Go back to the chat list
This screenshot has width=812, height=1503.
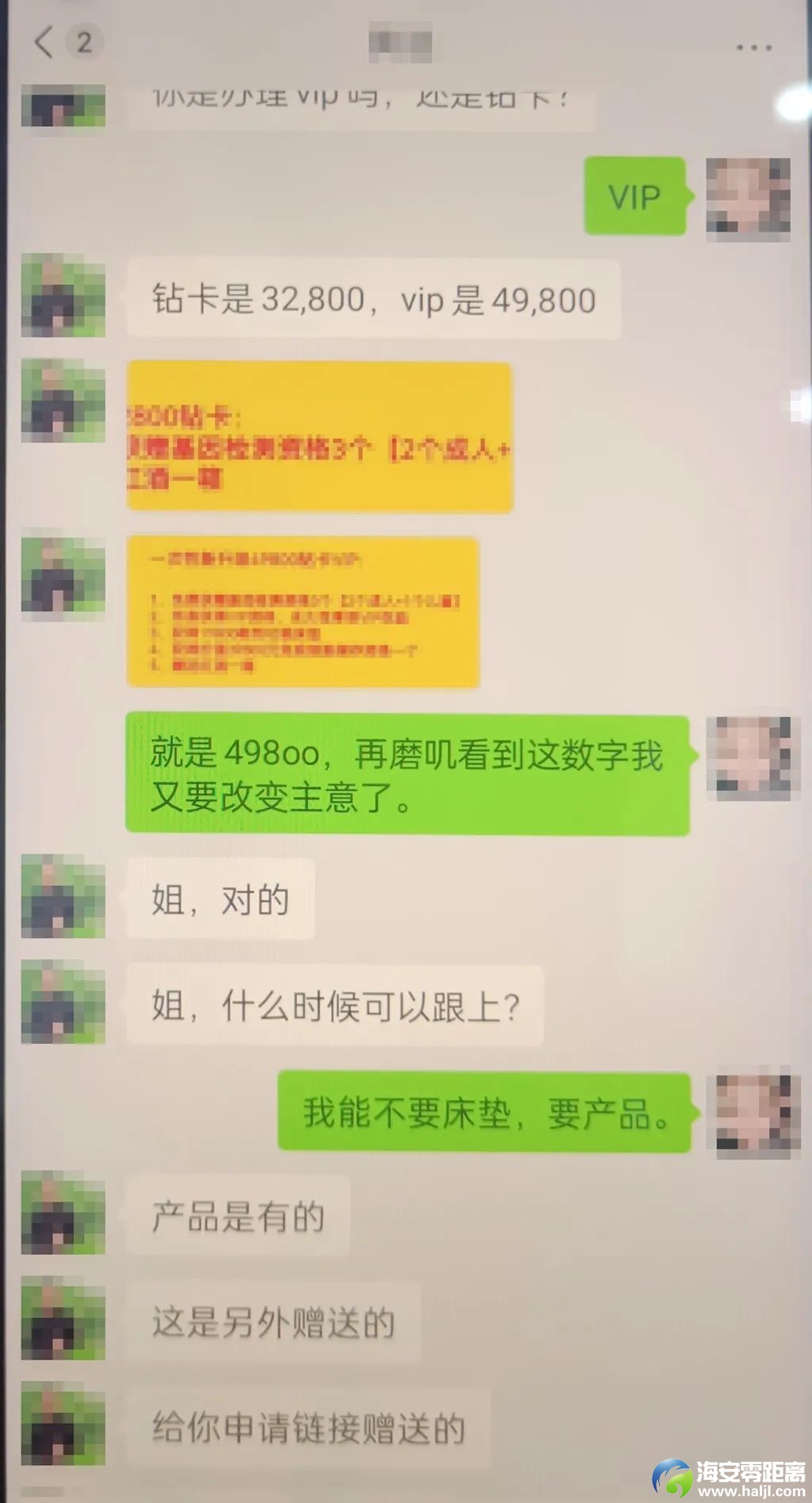tap(46, 41)
